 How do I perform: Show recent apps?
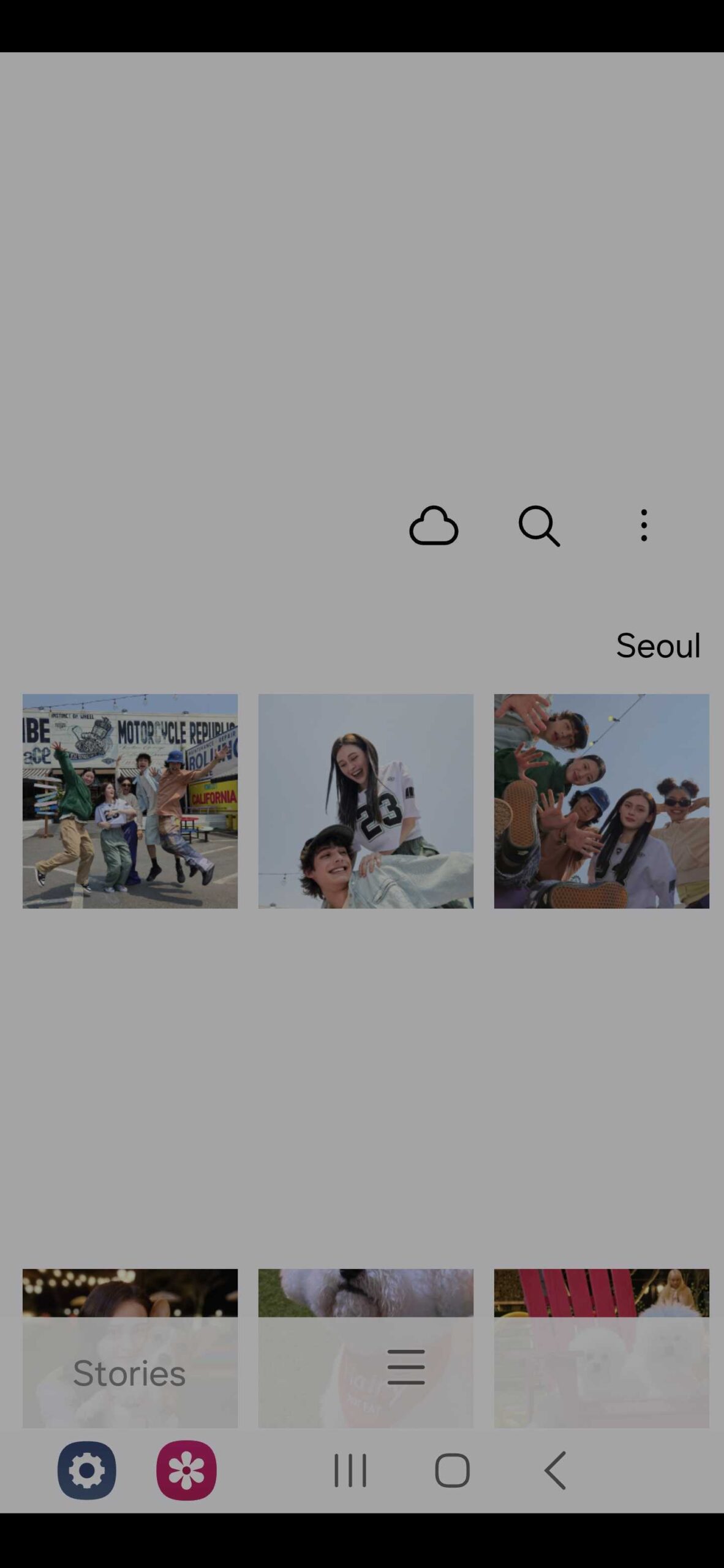coord(350,1470)
